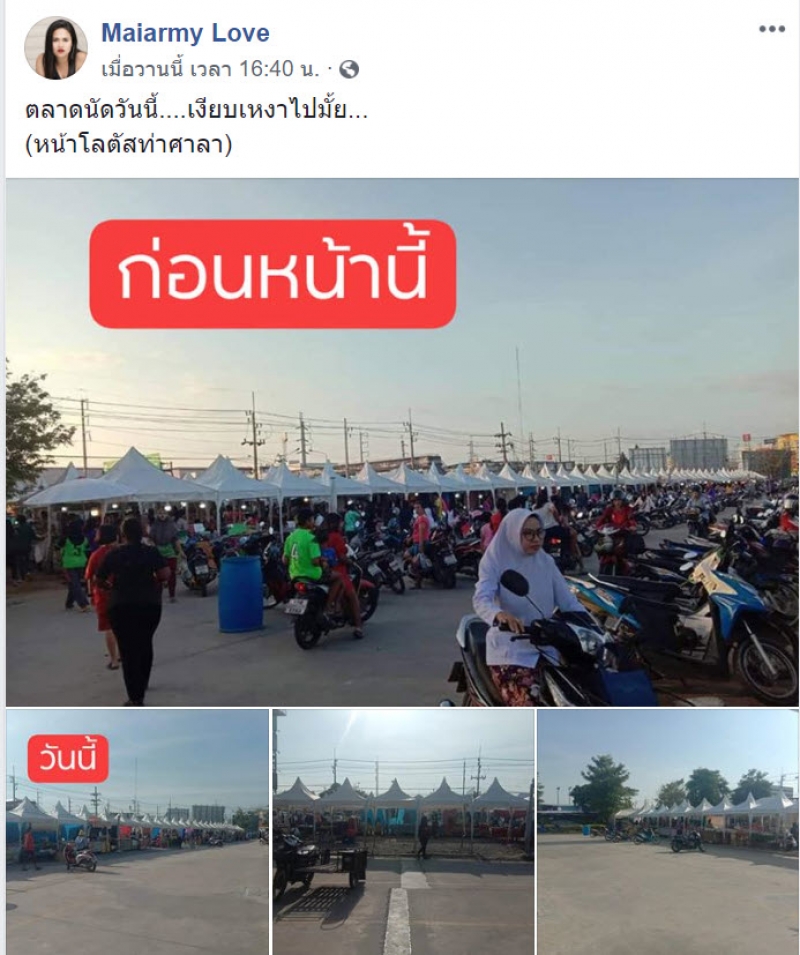Open the post timestamp link

coord(210,69)
